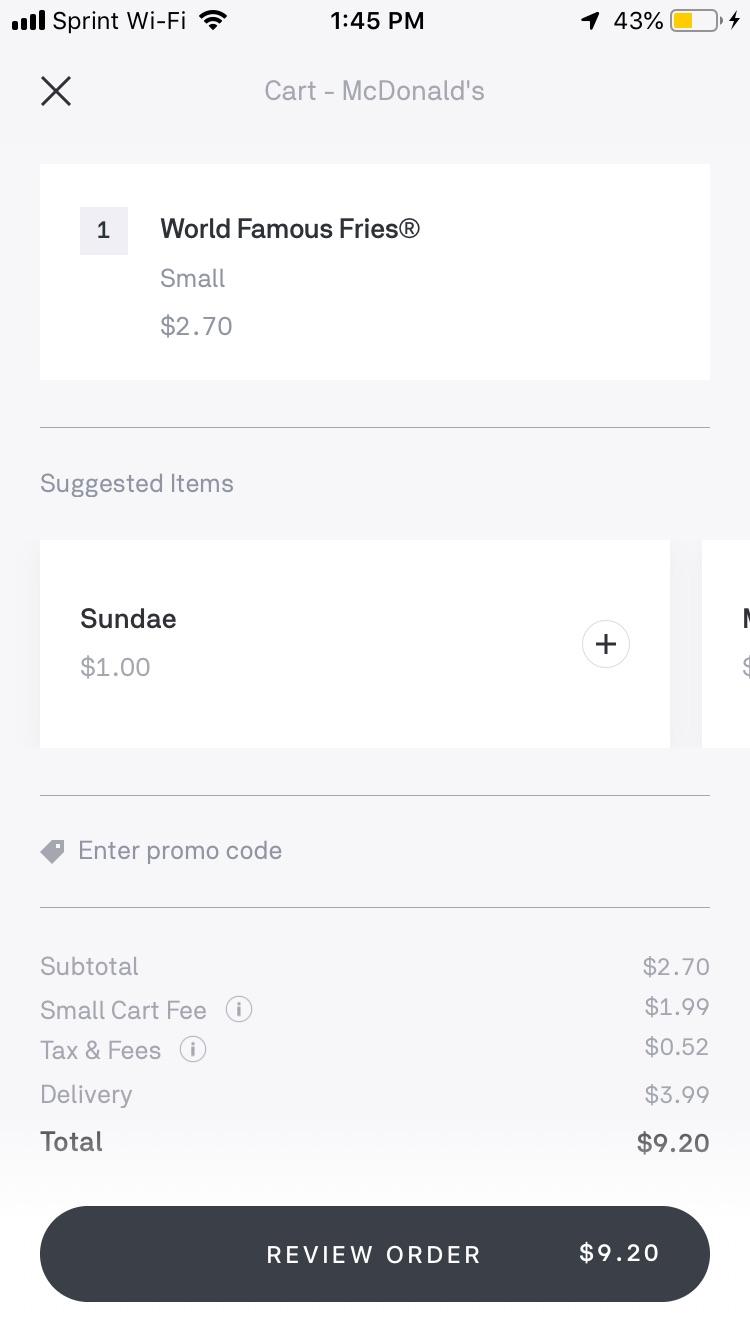Tap the promo code tag icon
Viewport: 750px width, 1334px height.
pyautogui.click(x=51, y=850)
